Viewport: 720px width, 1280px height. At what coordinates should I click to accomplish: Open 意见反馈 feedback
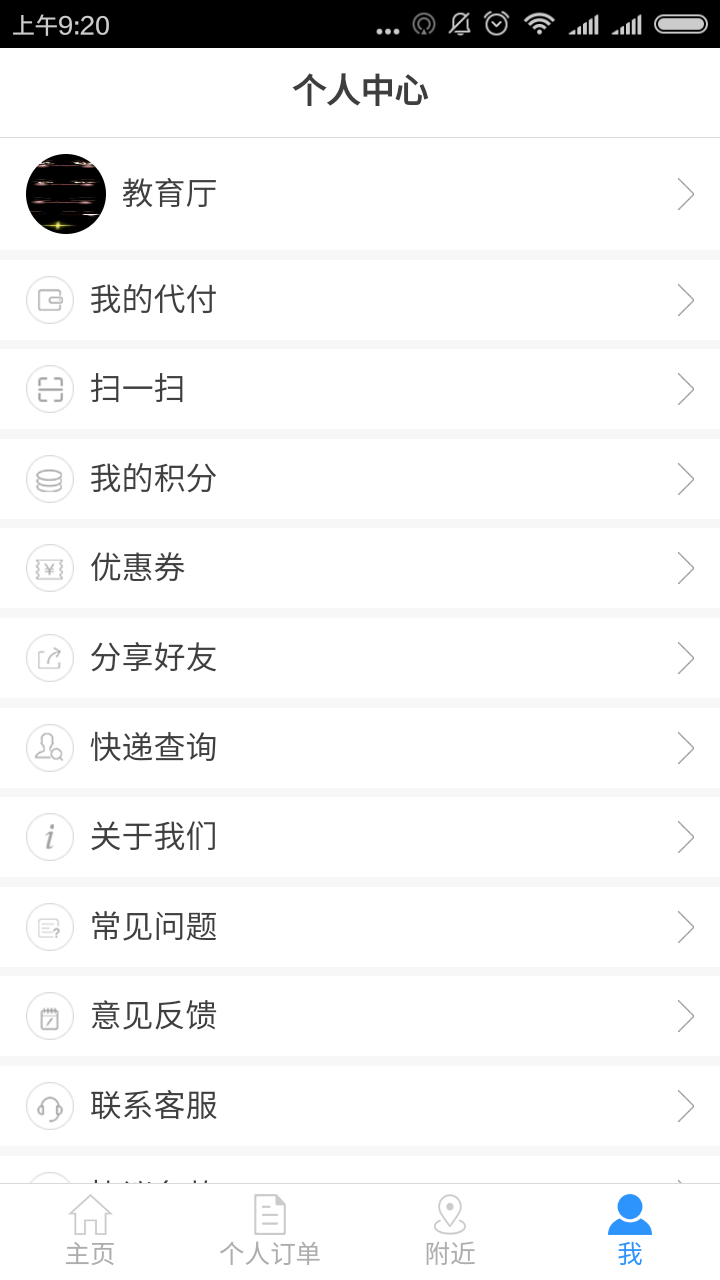point(360,1016)
